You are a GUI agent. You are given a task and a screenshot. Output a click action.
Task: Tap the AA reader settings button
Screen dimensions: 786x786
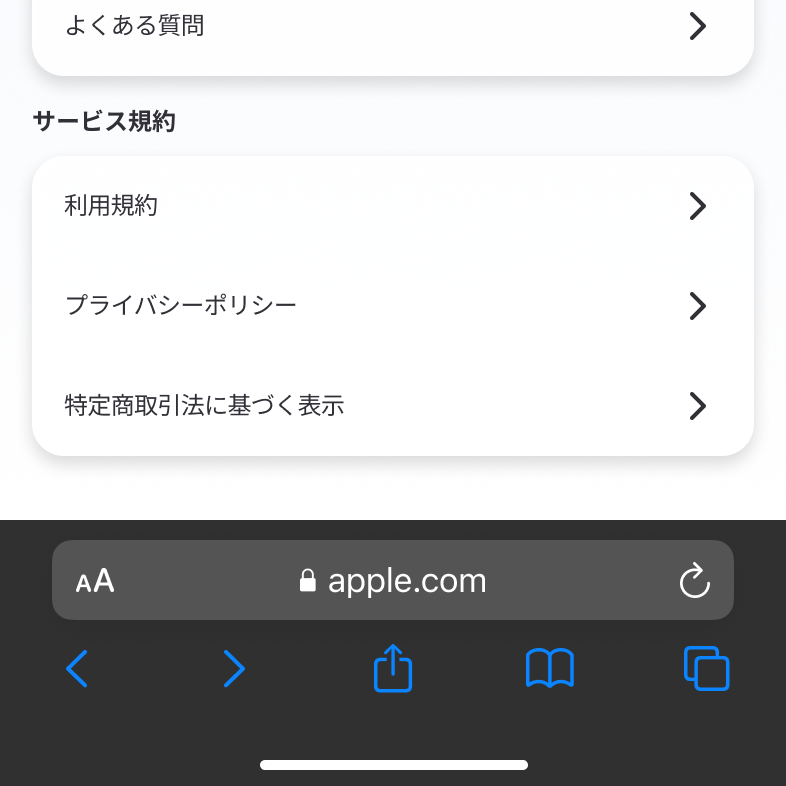pyautogui.click(x=95, y=581)
